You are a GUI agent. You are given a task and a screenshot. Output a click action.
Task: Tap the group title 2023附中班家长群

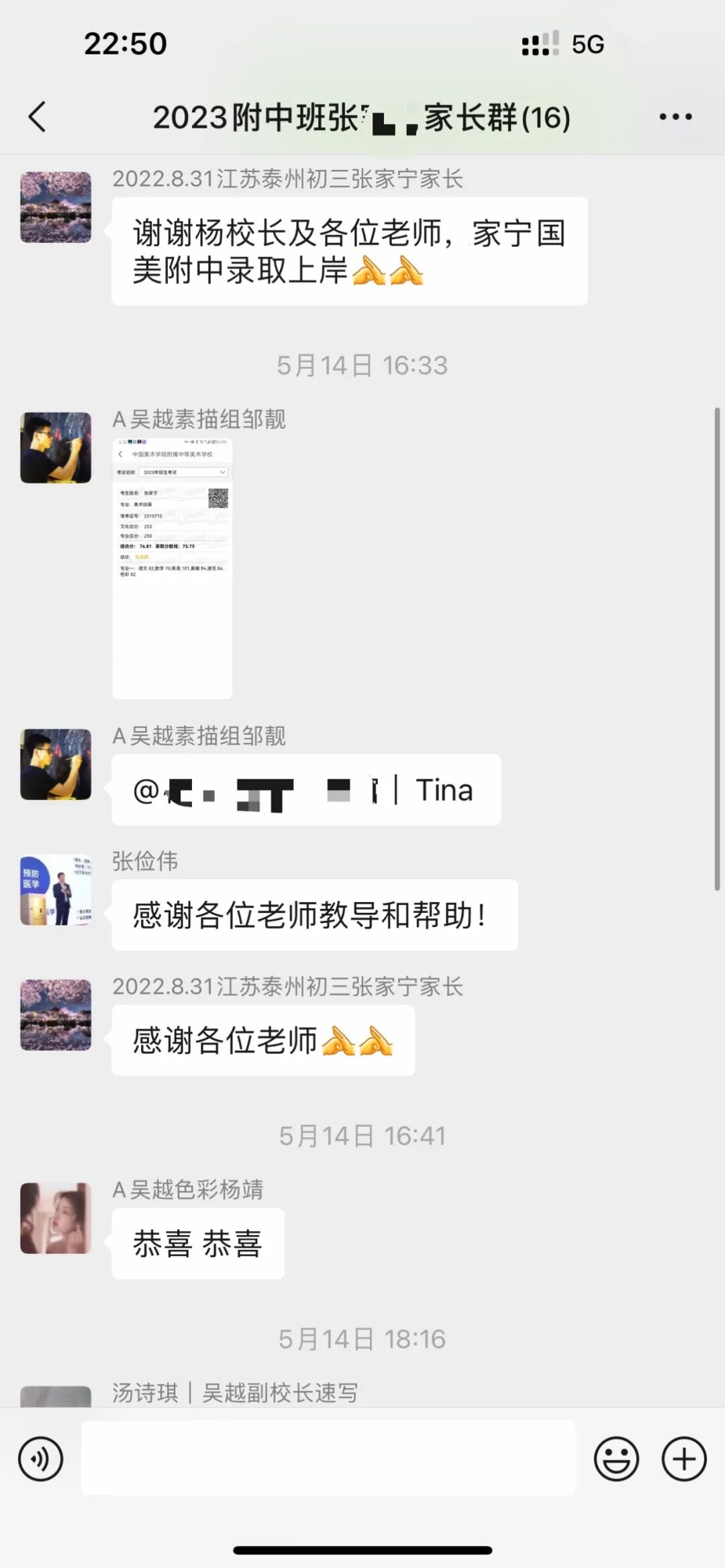[362, 116]
